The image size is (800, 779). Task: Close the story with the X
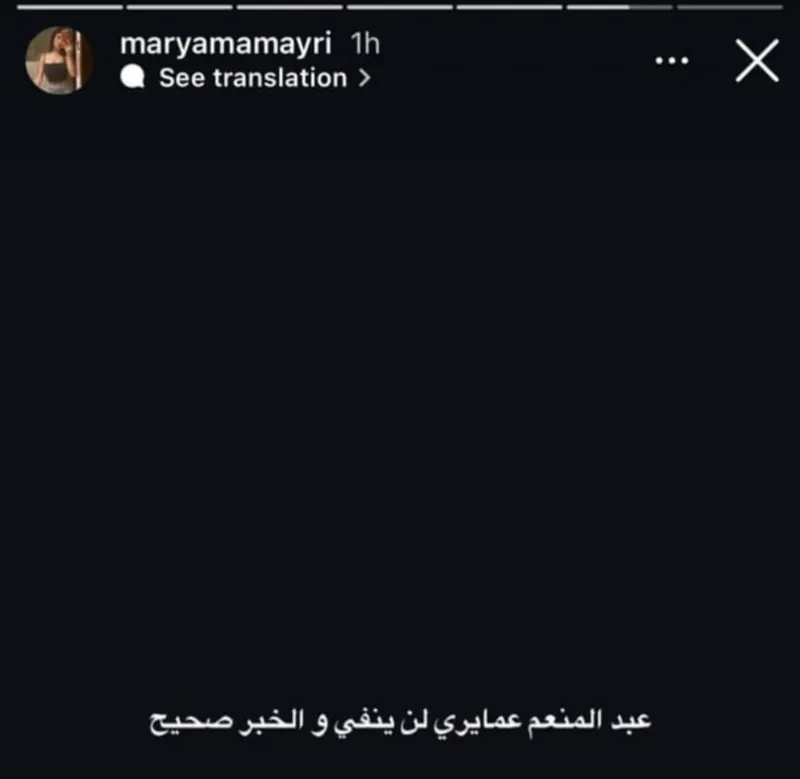tap(756, 62)
